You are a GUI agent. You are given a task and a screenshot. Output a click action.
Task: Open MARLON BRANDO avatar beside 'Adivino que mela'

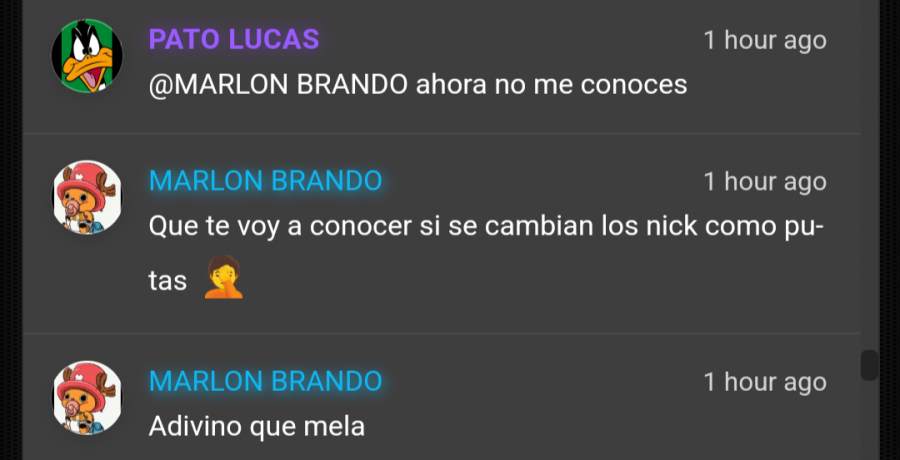87,397
